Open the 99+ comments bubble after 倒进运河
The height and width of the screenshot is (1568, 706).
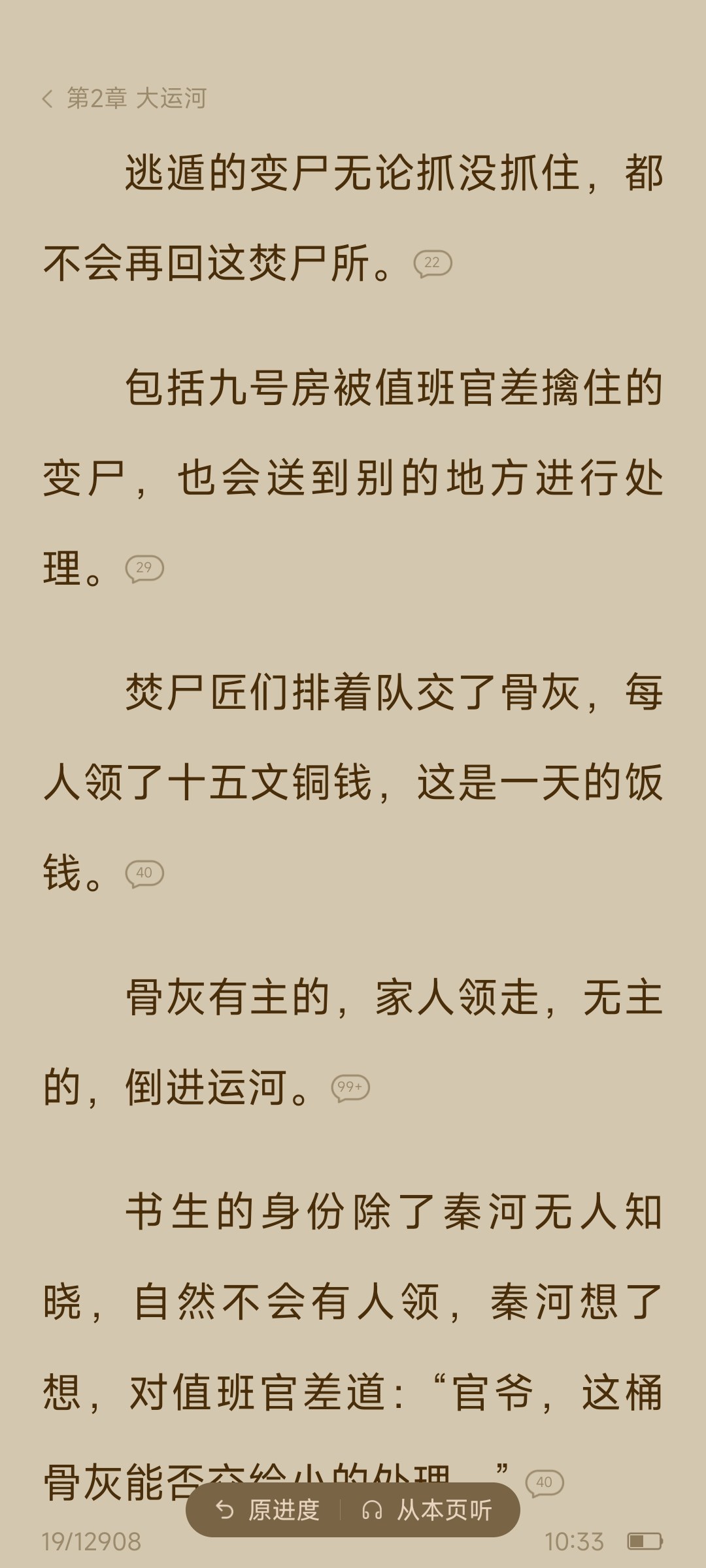tap(351, 1088)
